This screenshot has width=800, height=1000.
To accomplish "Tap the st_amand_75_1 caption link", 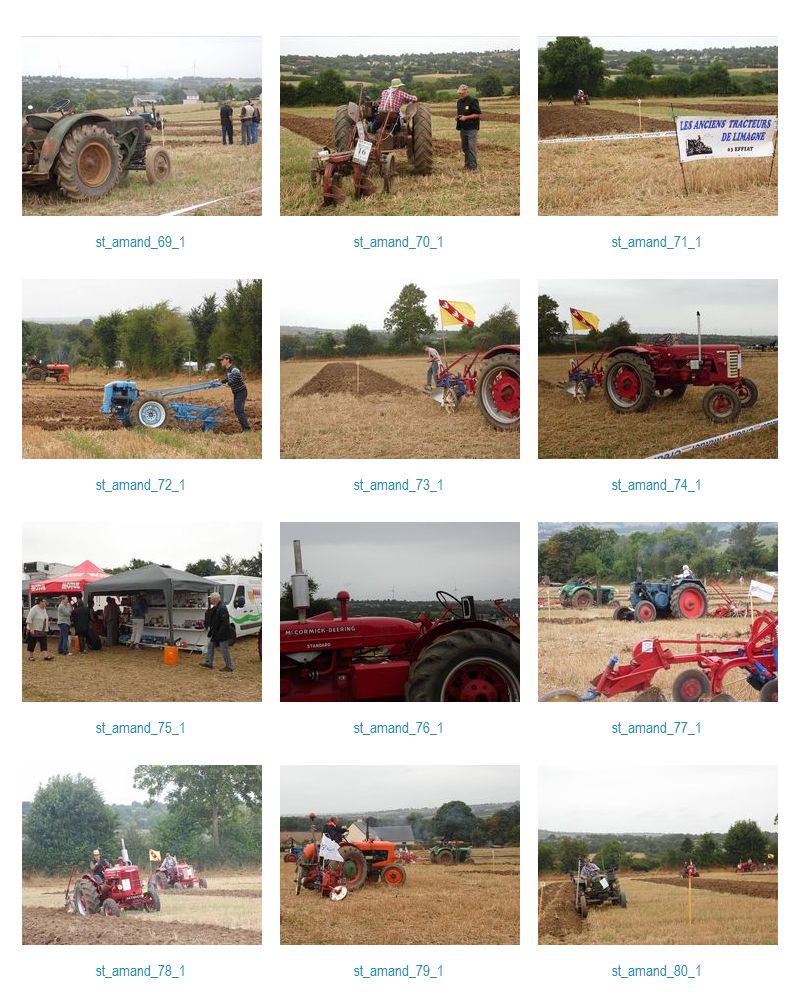I will [140, 728].
